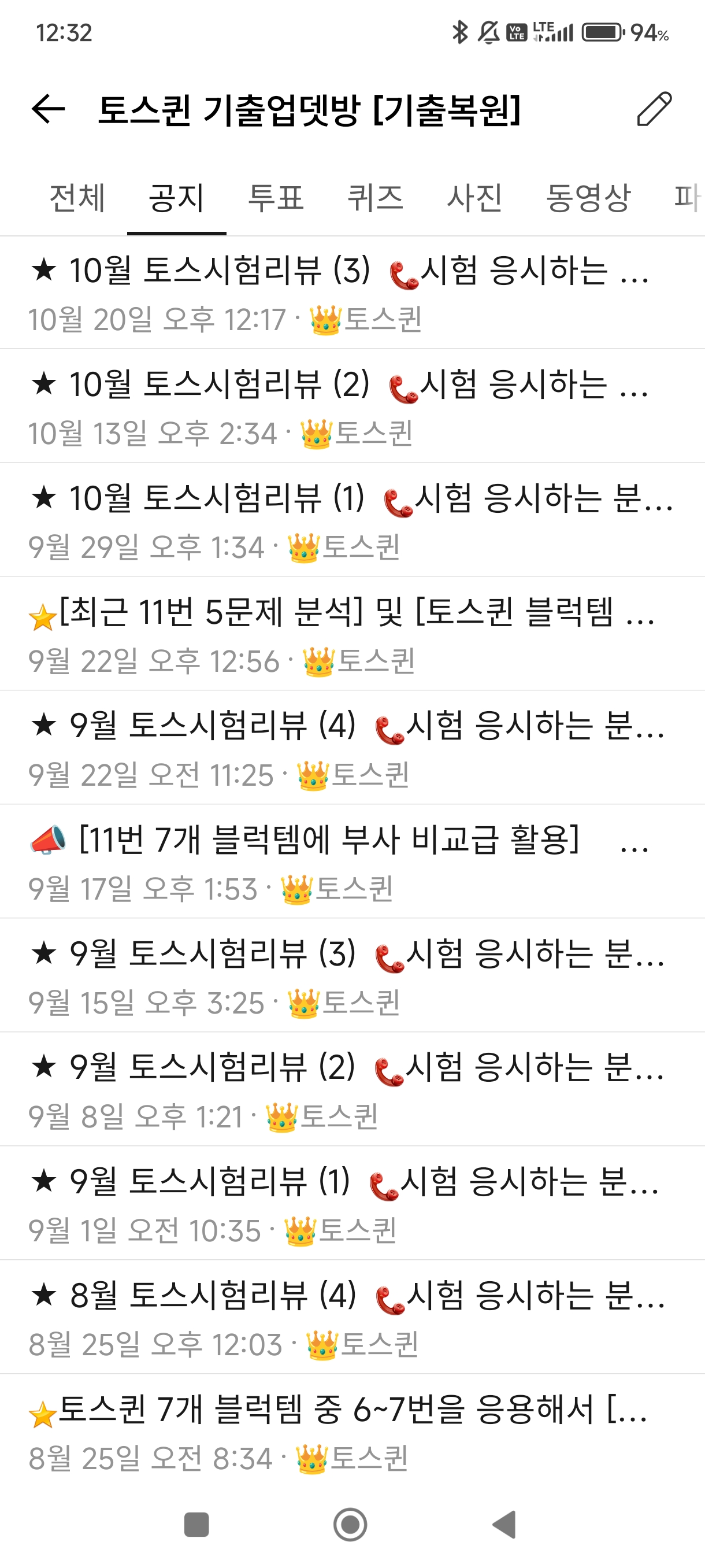Read notice 9월 토스시험리뷰 (4)
Screen dimensions: 705x1568
click(340, 748)
